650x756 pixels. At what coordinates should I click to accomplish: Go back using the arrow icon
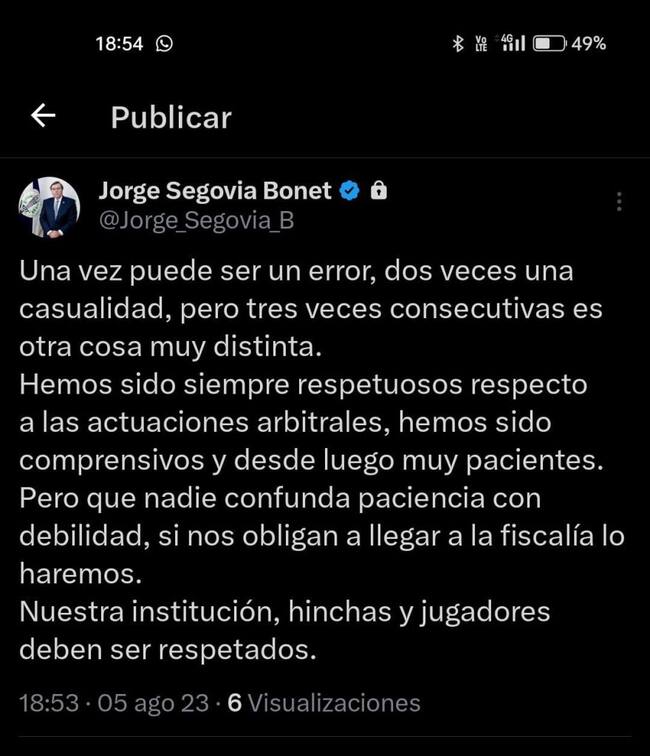pyautogui.click(x=43, y=117)
